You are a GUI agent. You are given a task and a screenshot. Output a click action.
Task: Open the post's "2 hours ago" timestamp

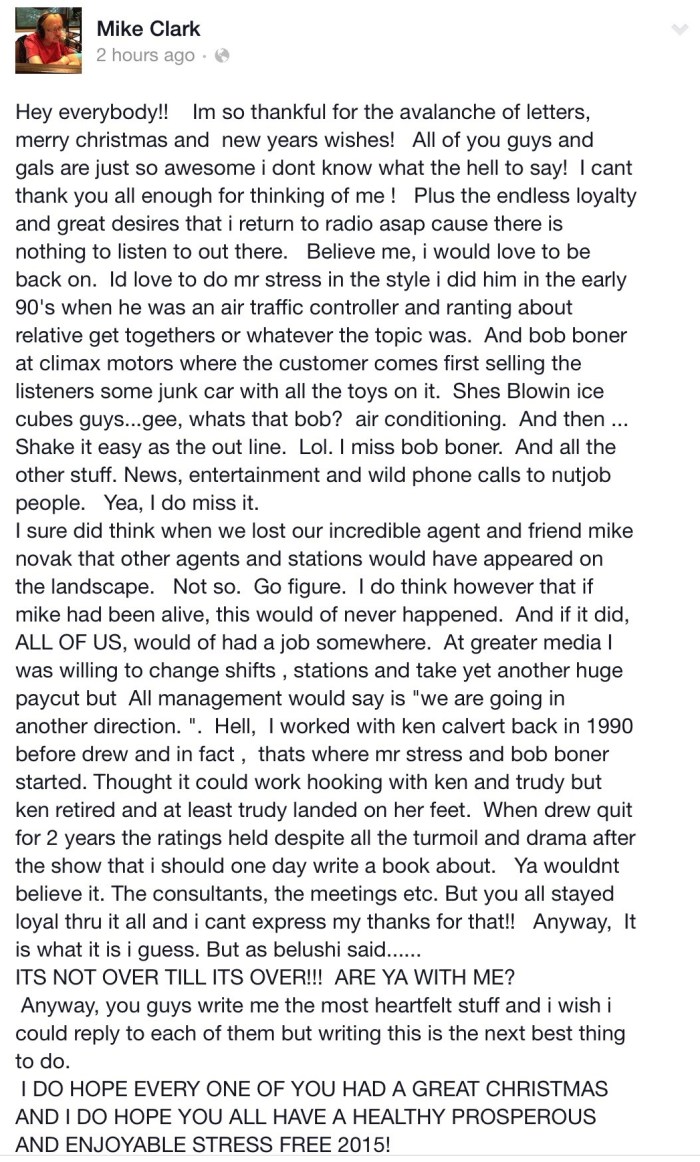point(145,56)
